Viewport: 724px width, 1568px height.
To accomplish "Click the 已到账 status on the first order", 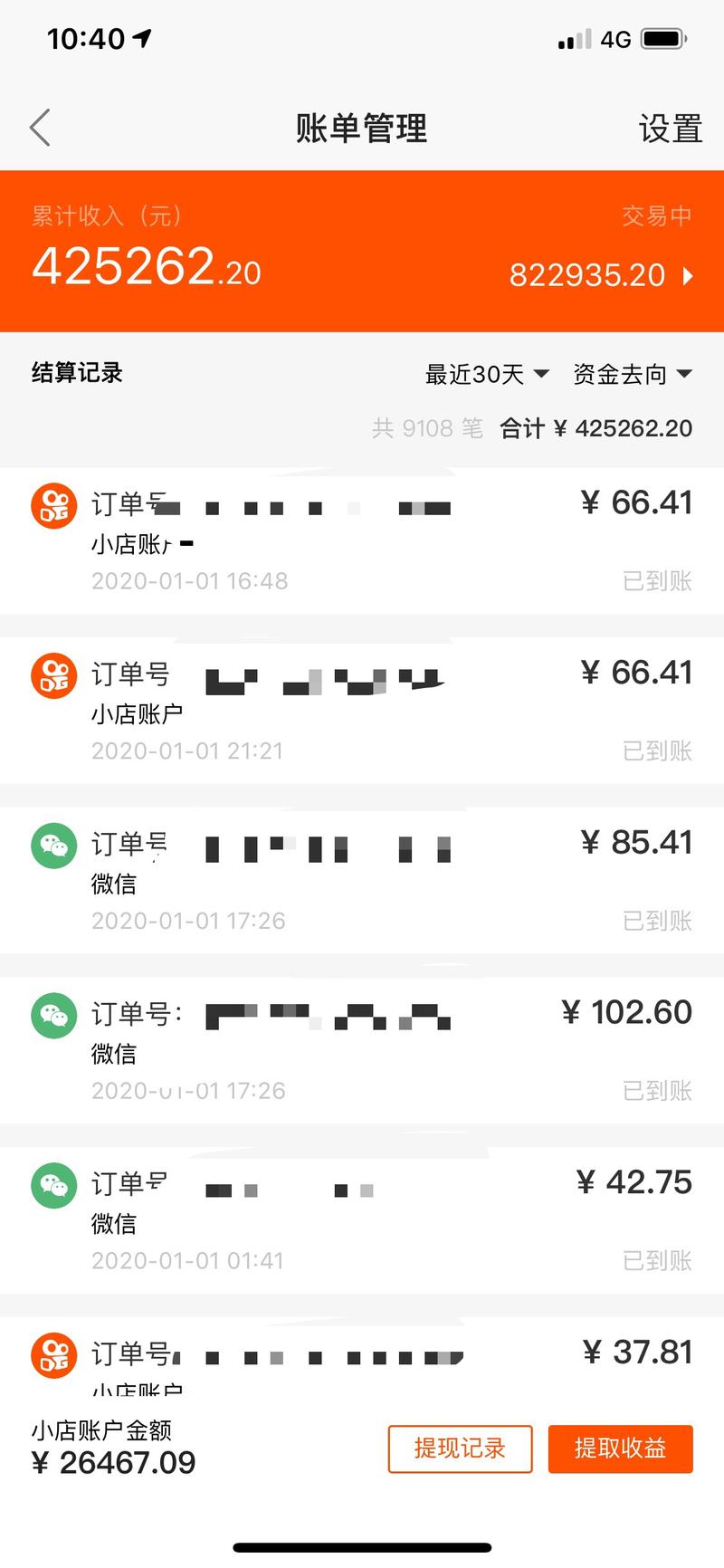I will tap(657, 580).
